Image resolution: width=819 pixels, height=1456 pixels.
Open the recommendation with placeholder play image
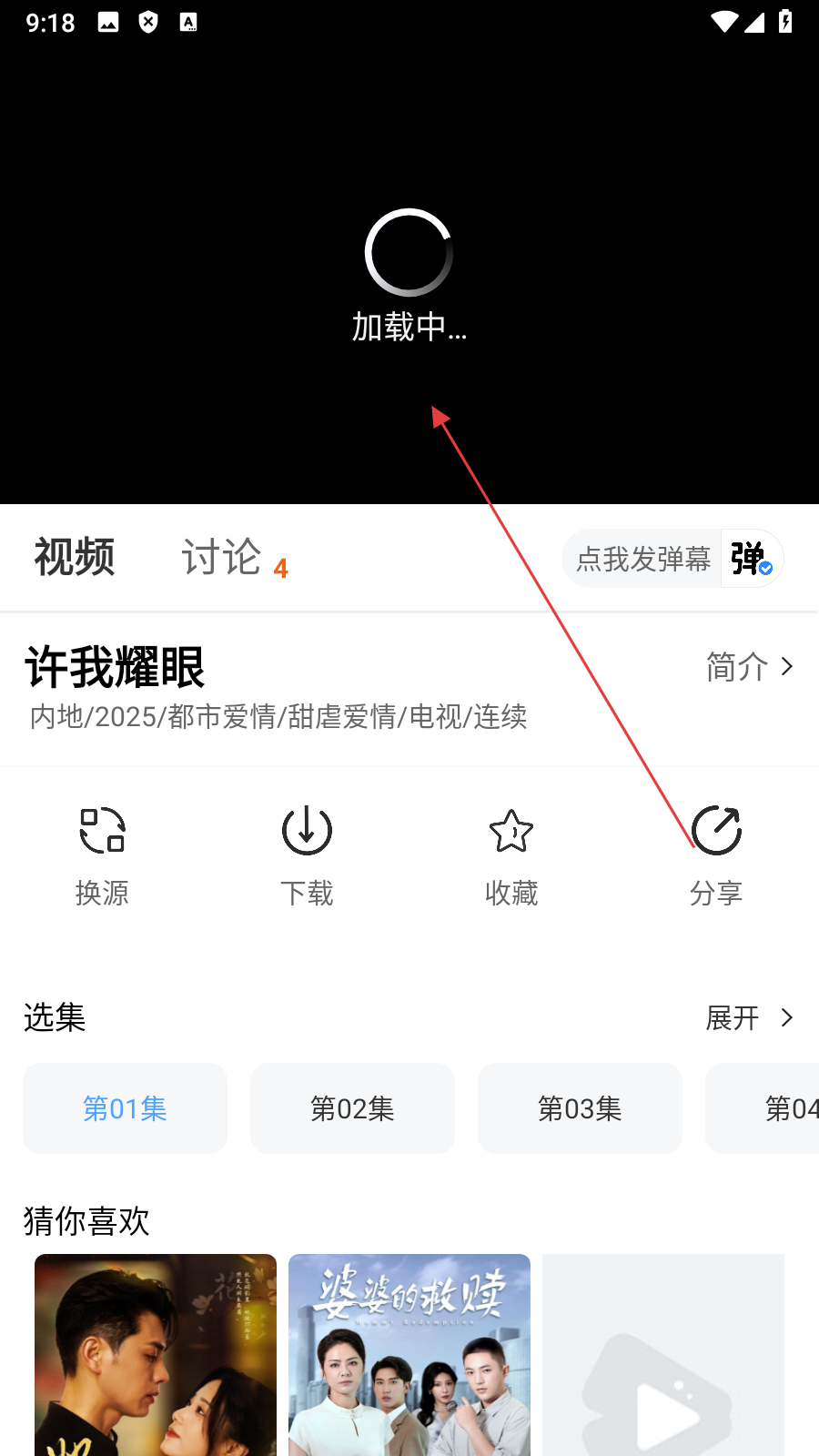pos(662,1356)
